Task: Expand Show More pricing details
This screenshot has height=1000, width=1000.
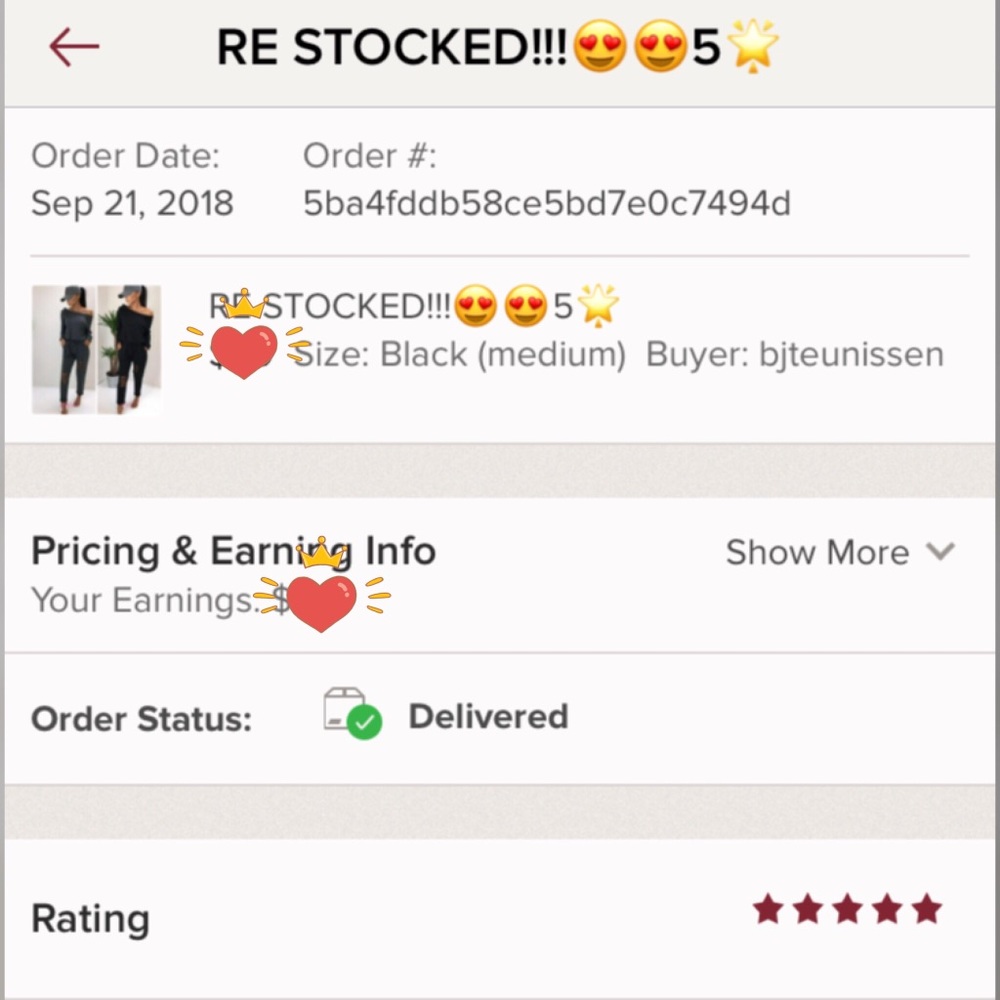Action: pyautogui.click(x=840, y=552)
